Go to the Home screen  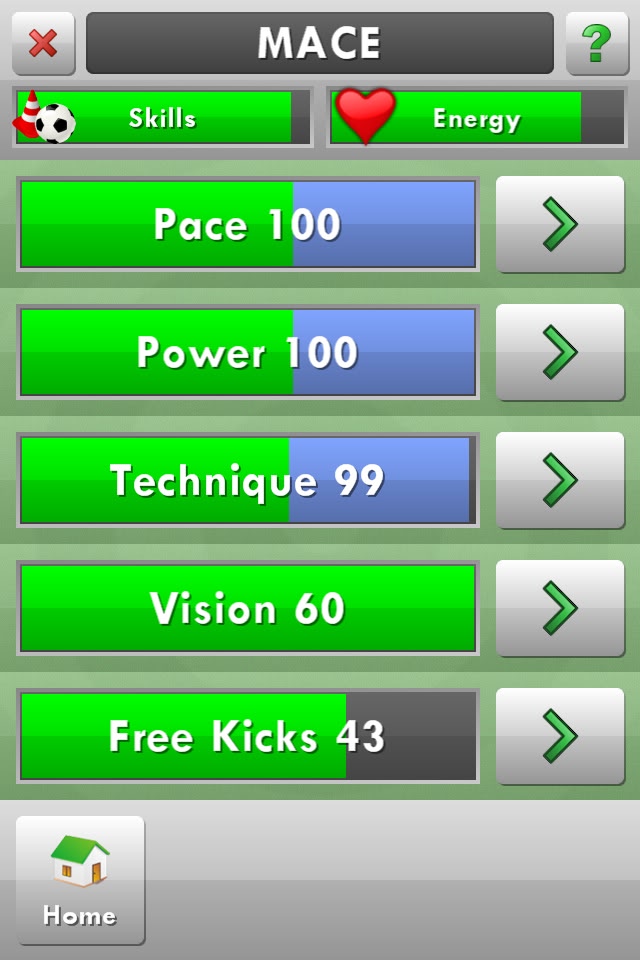[80, 880]
